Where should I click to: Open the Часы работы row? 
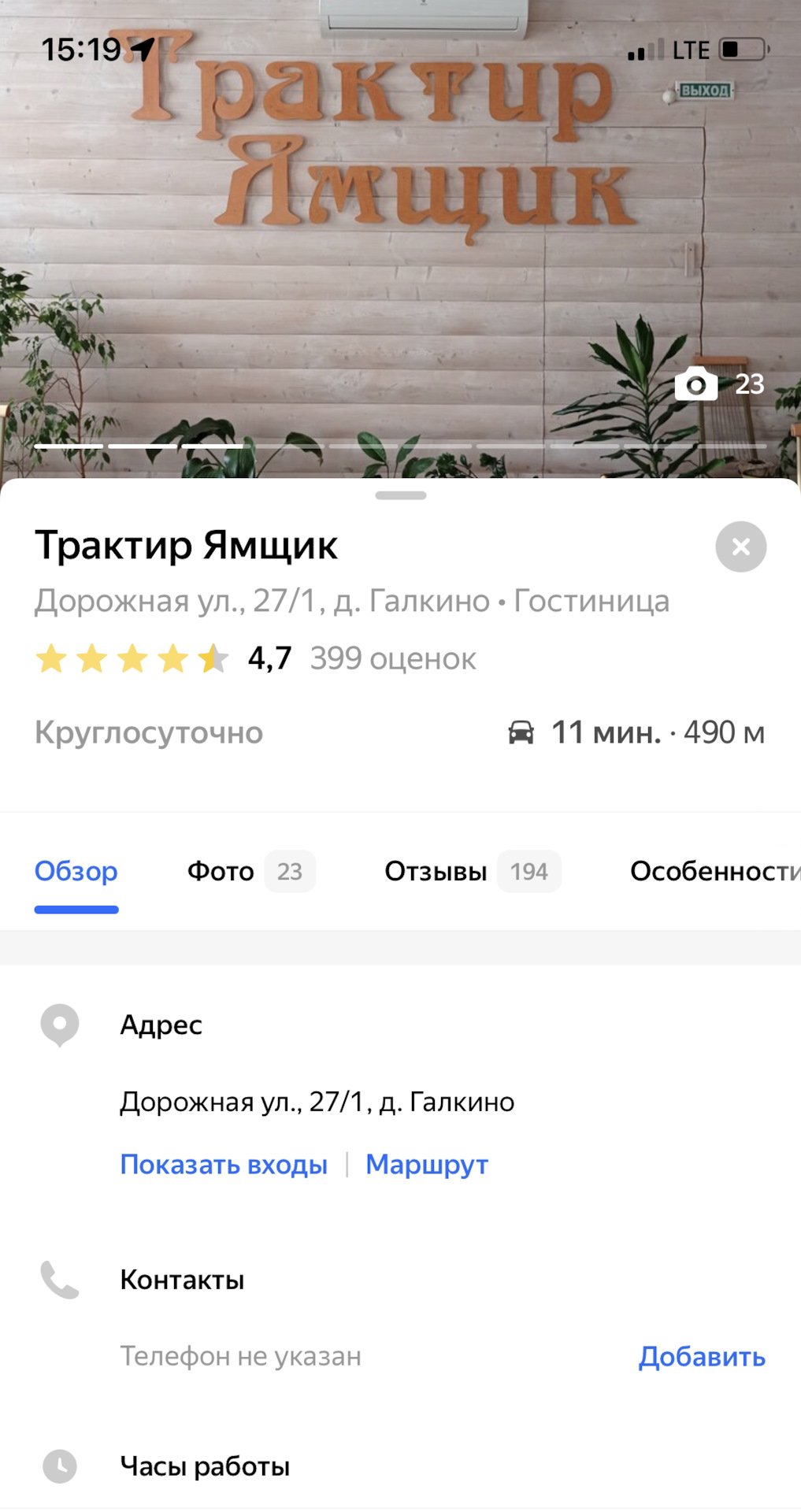205,1466
